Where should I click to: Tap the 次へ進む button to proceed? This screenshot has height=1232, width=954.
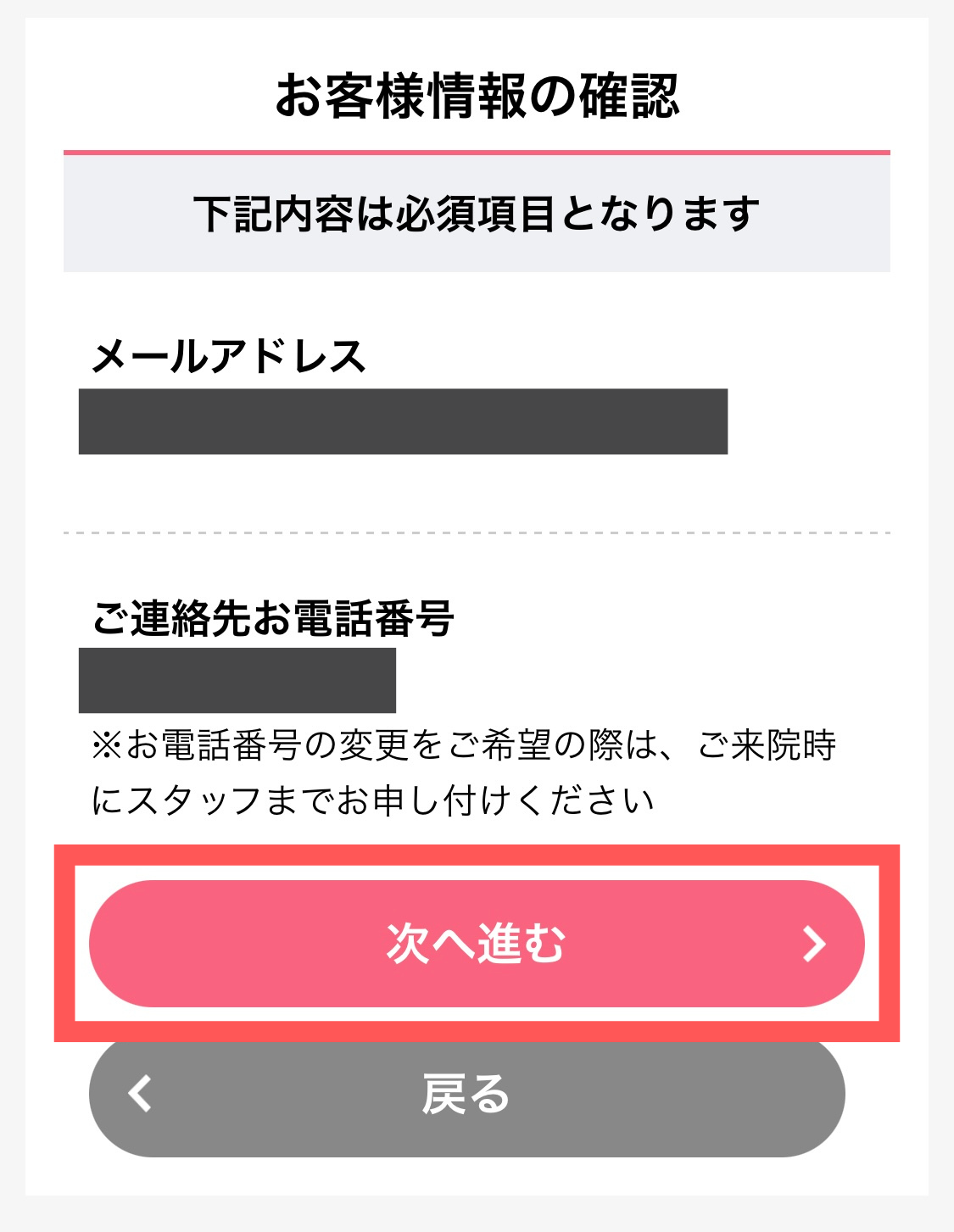pos(476,943)
